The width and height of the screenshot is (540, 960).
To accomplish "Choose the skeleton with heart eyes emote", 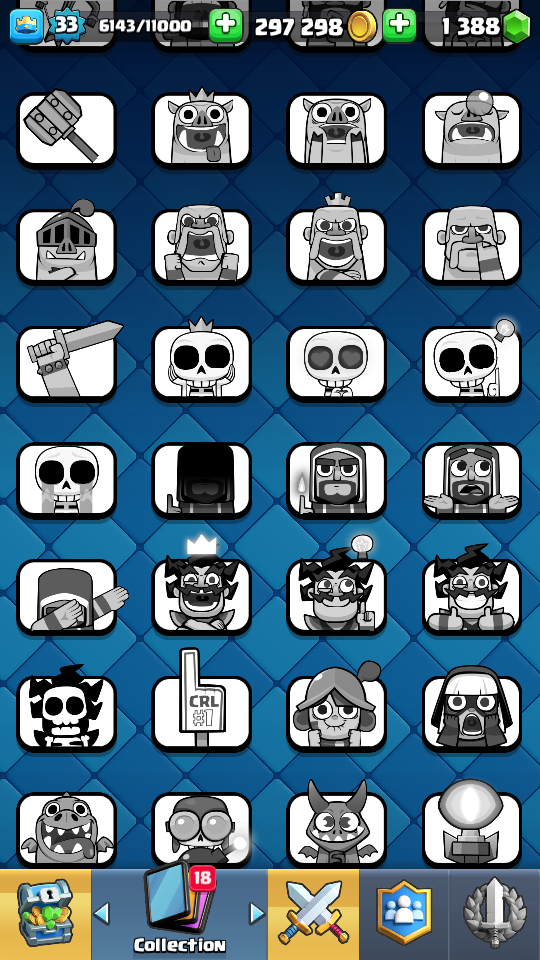I will pyautogui.click(x=336, y=363).
